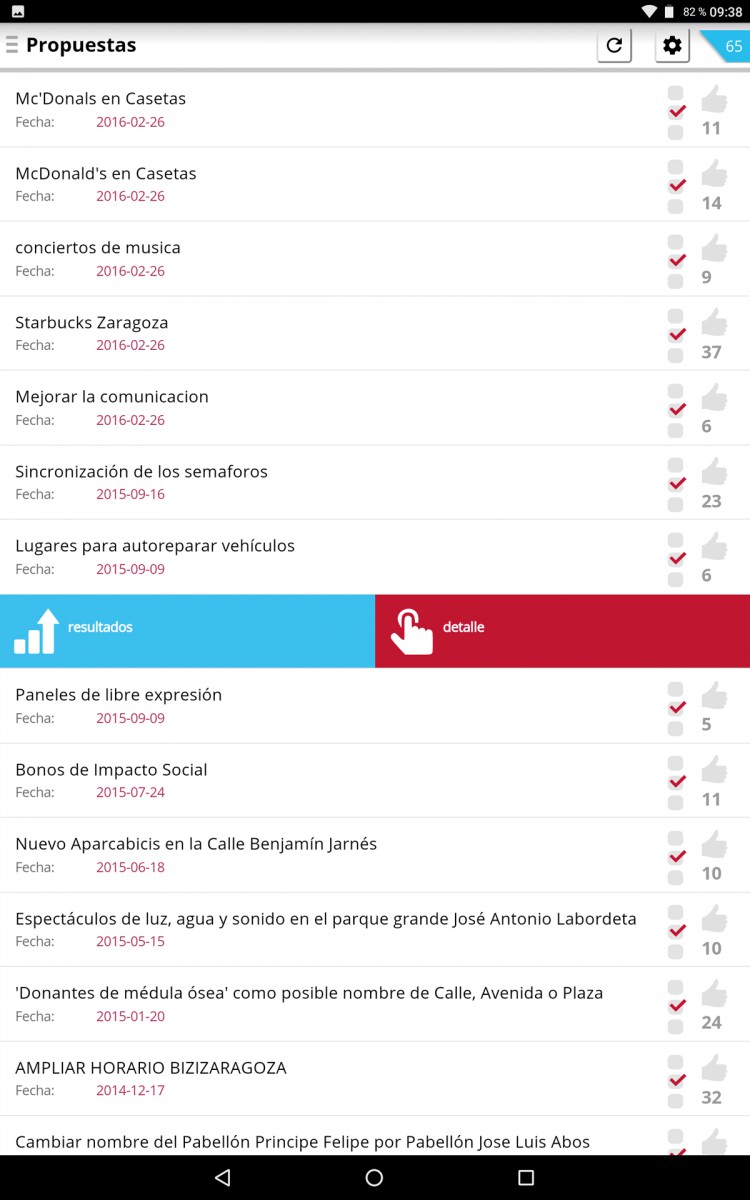Open the side drawer menu

pos(12,45)
